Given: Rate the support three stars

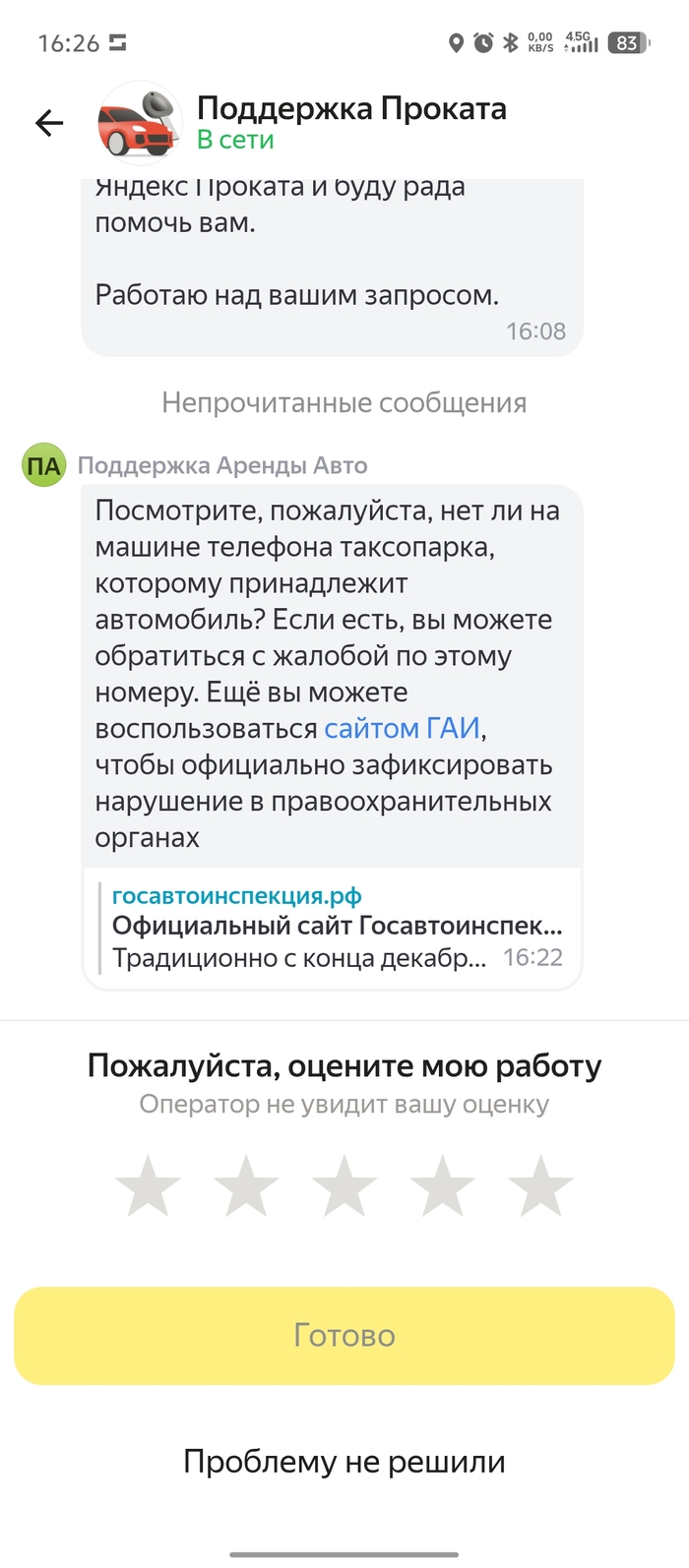Looking at the screenshot, I should 344,1186.
